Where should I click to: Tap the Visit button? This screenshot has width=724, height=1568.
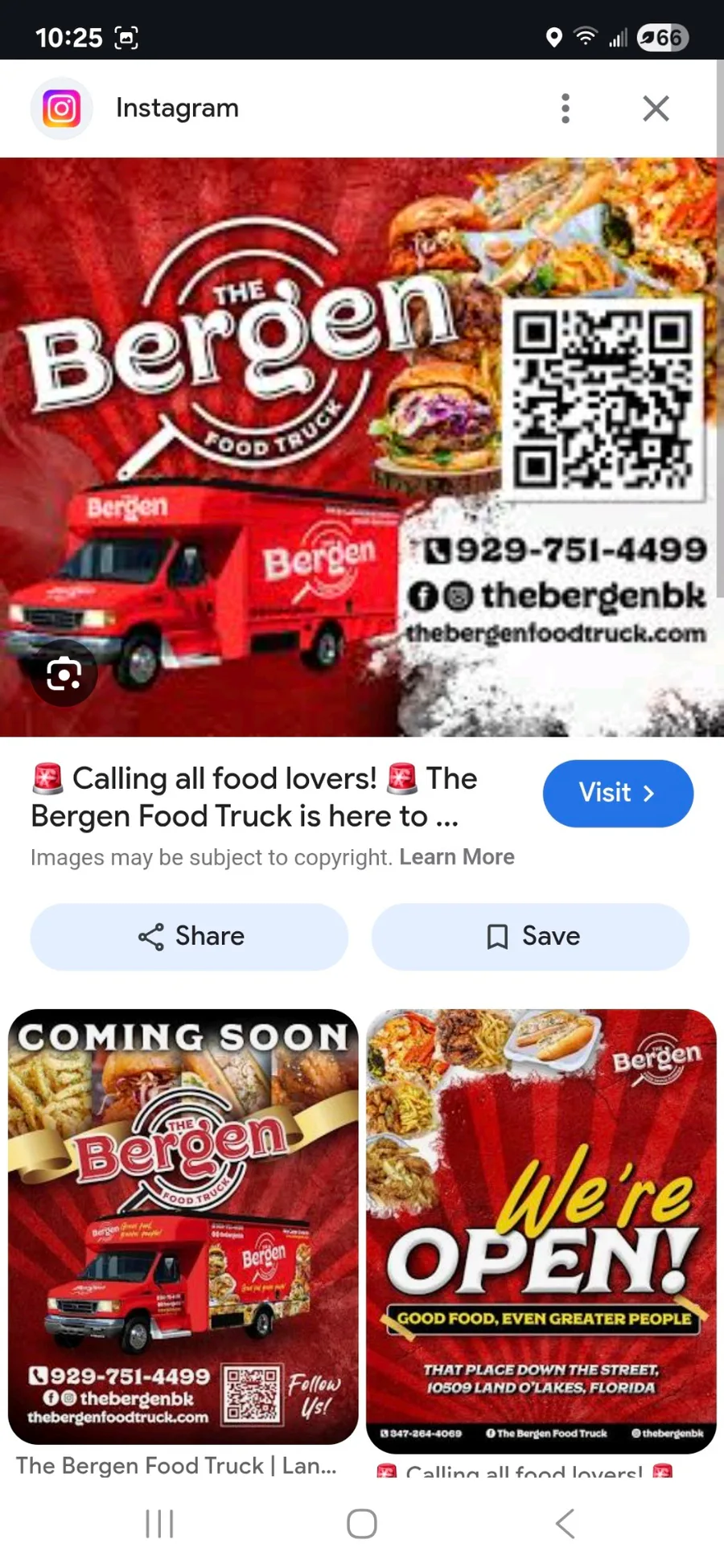click(x=618, y=793)
